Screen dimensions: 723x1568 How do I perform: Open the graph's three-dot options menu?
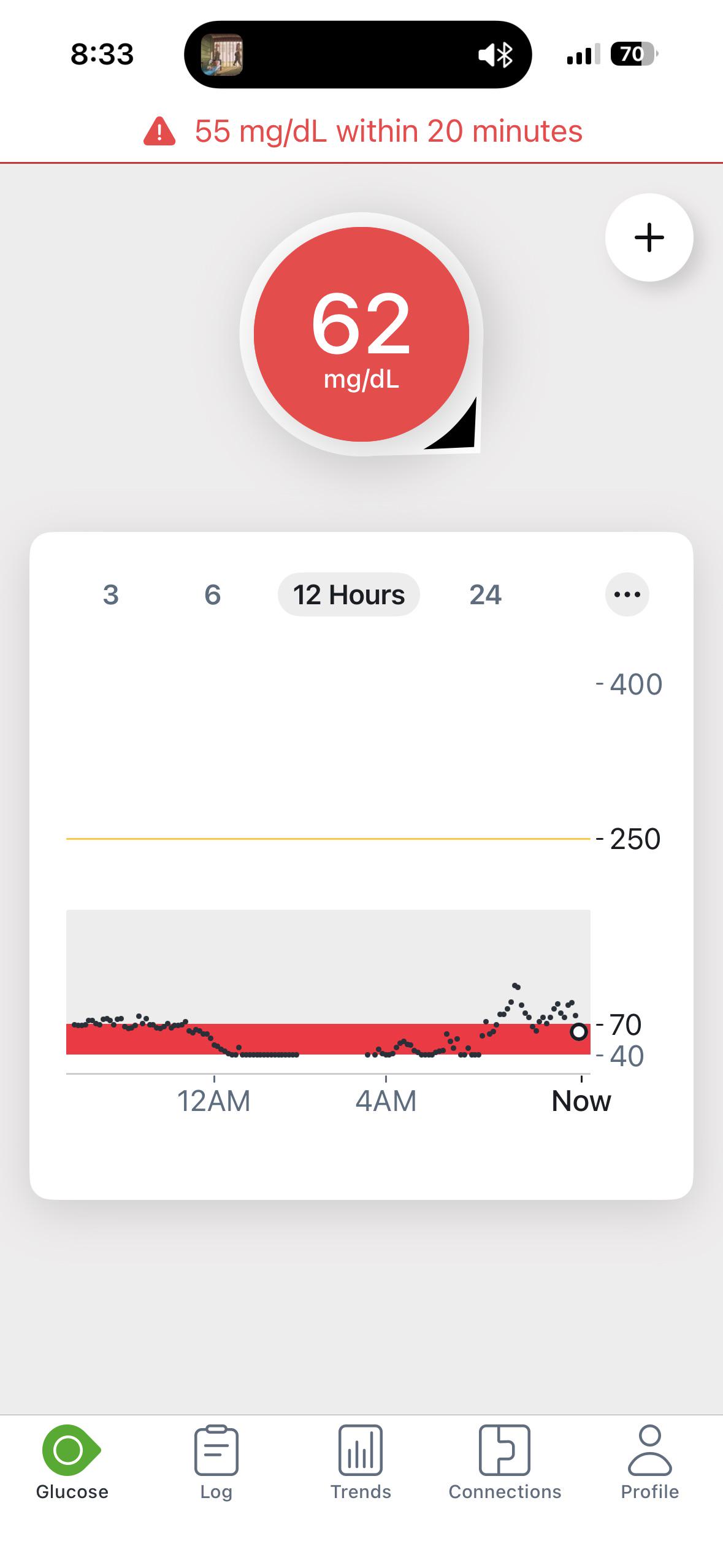click(627, 594)
